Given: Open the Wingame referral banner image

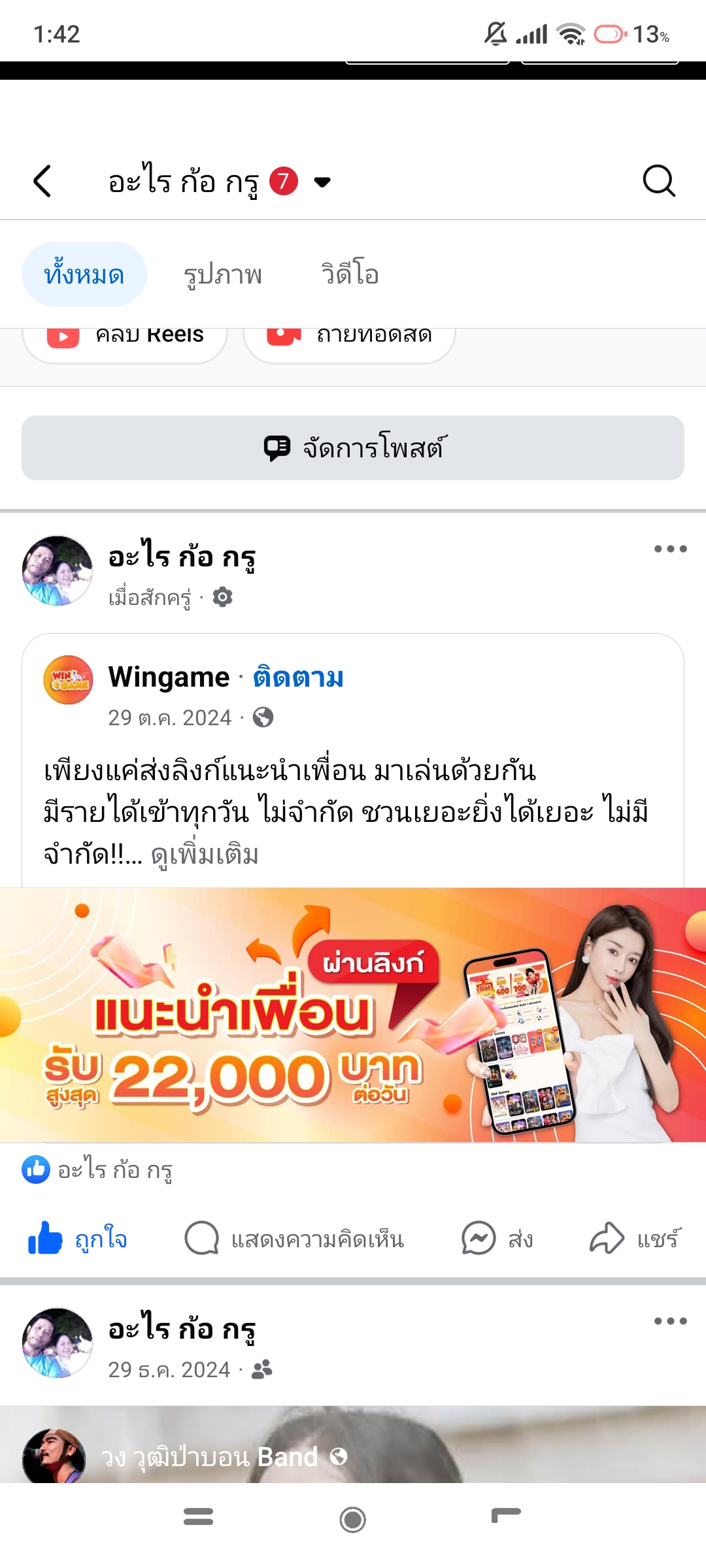Looking at the screenshot, I should (x=353, y=1015).
